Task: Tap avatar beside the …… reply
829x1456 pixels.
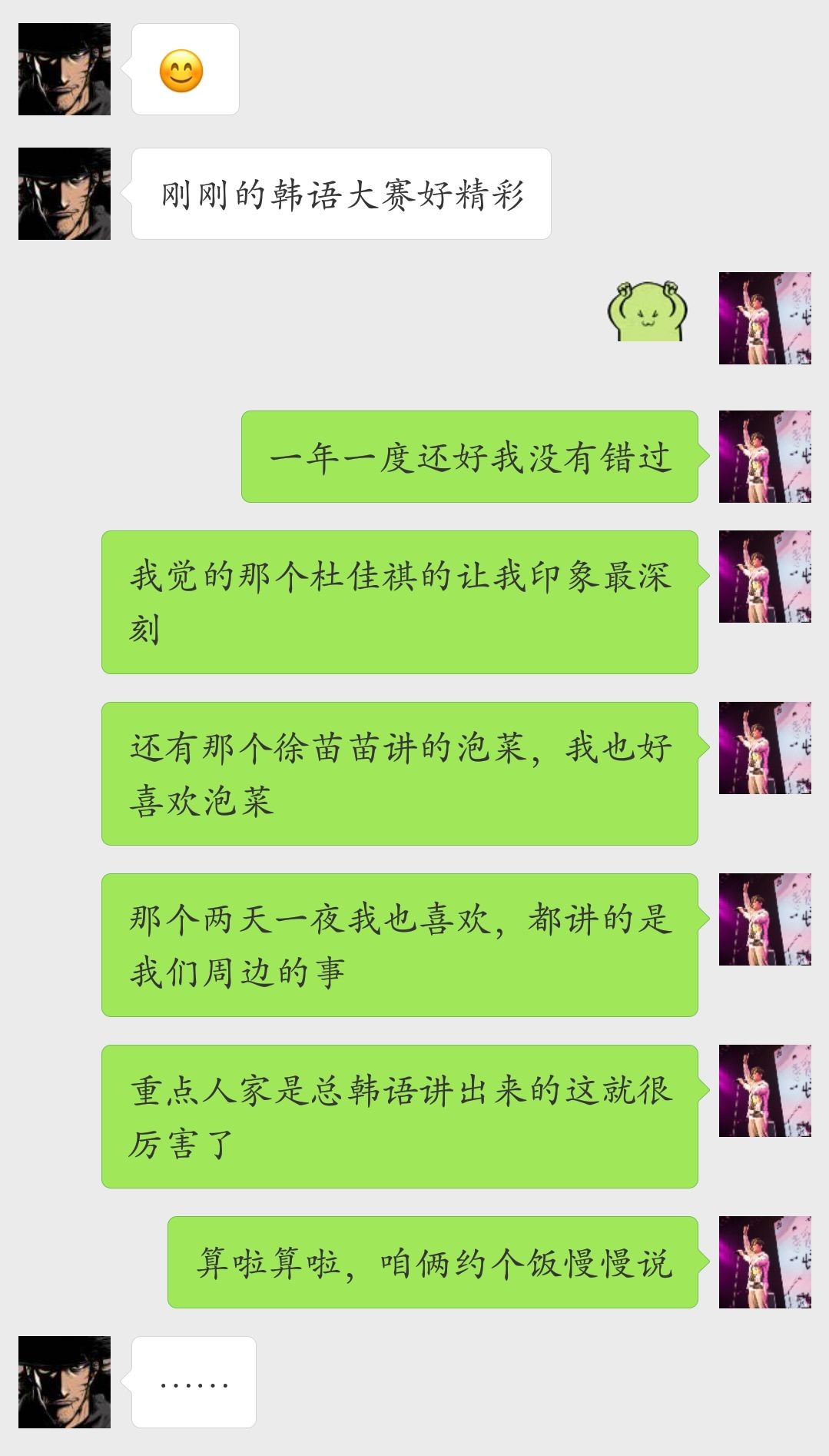Action: [x=65, y=1382]
